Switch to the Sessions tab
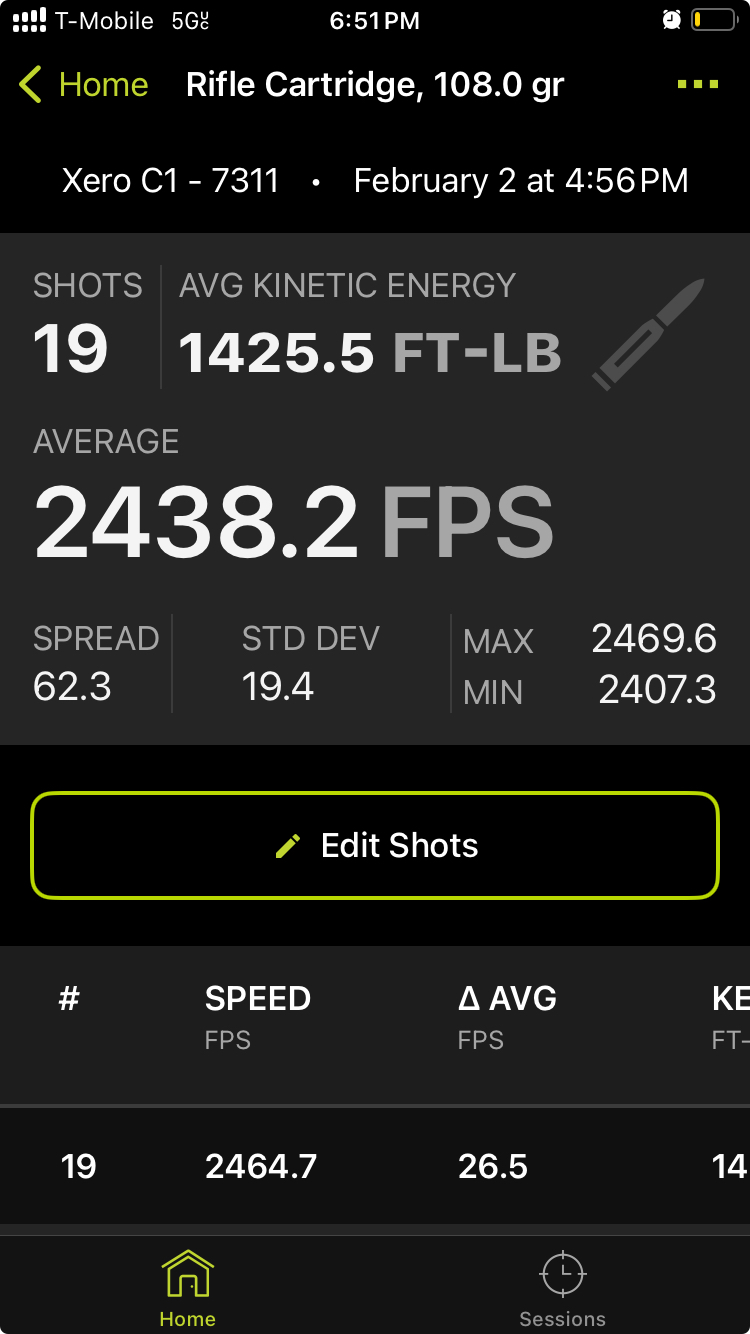 coord(562,1290)
